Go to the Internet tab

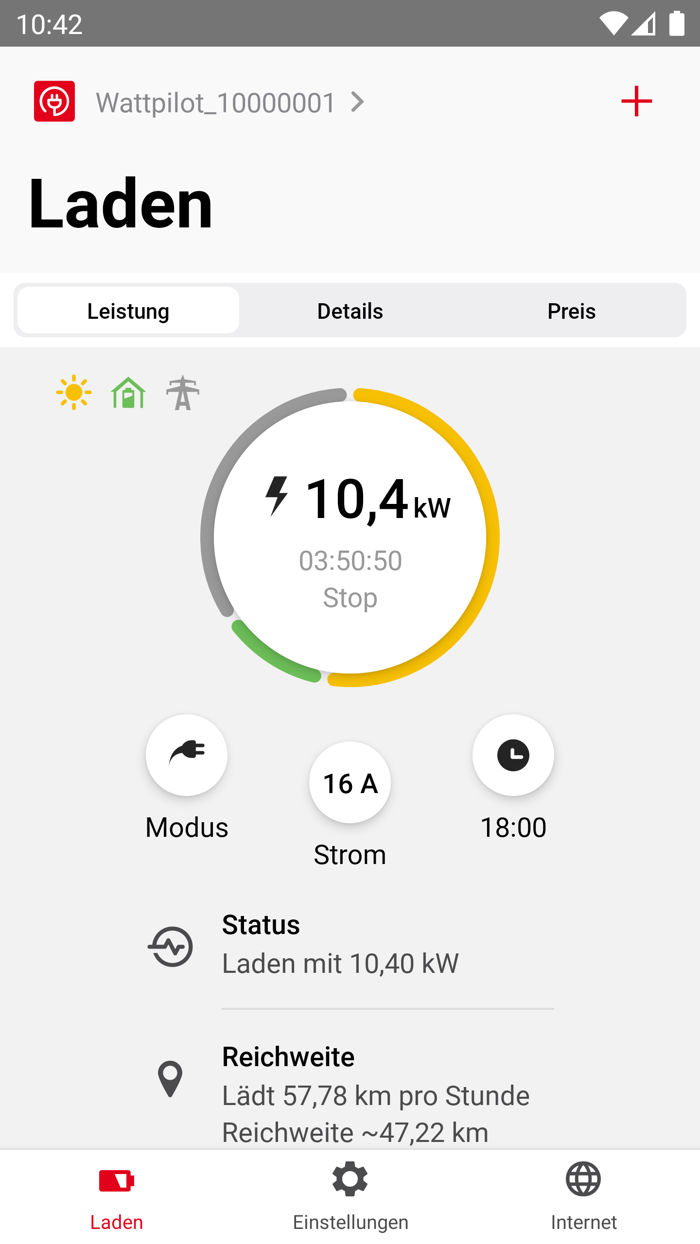pos(584,1196)
